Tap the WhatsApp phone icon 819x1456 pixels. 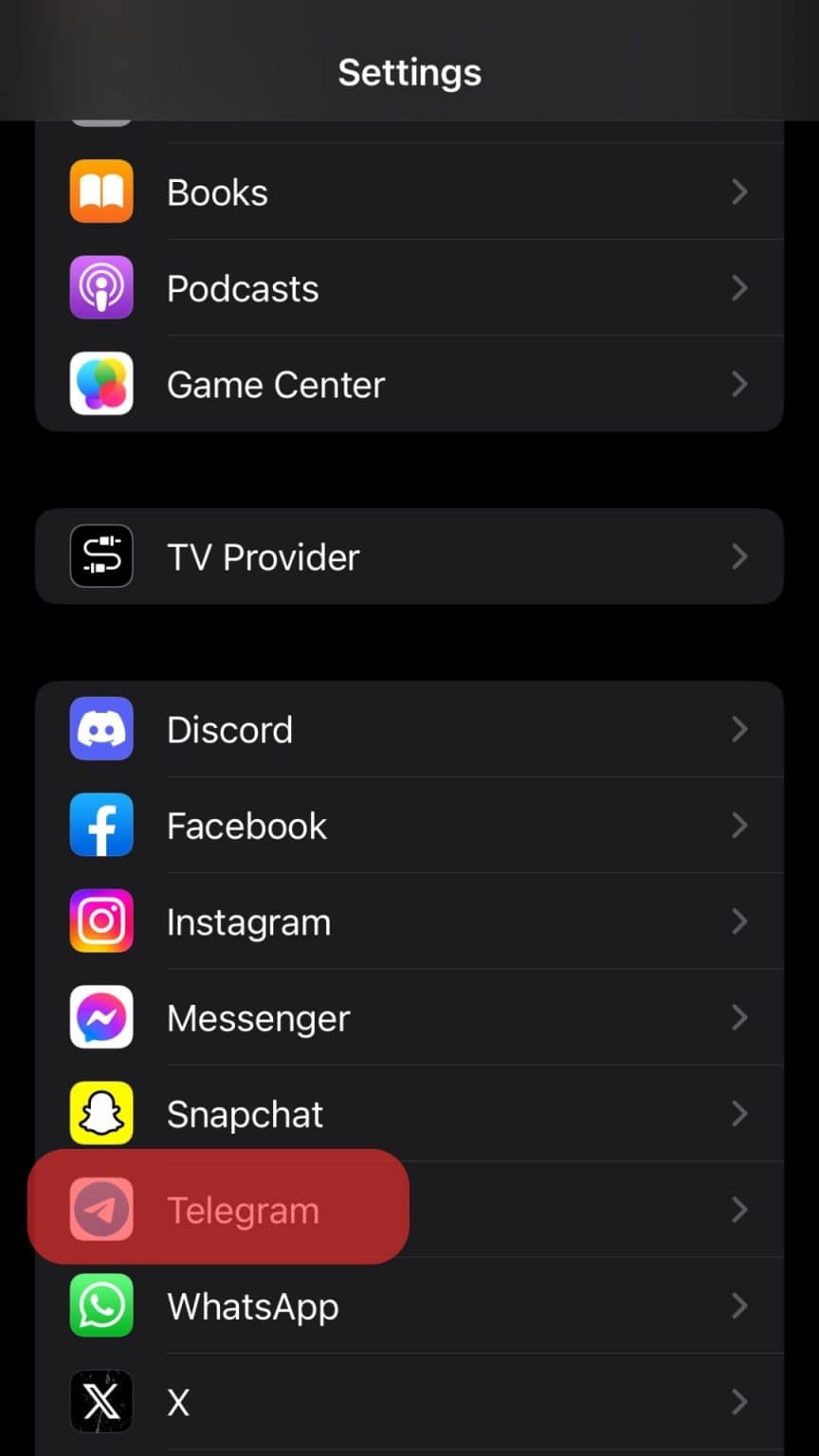coord(101,1305)
